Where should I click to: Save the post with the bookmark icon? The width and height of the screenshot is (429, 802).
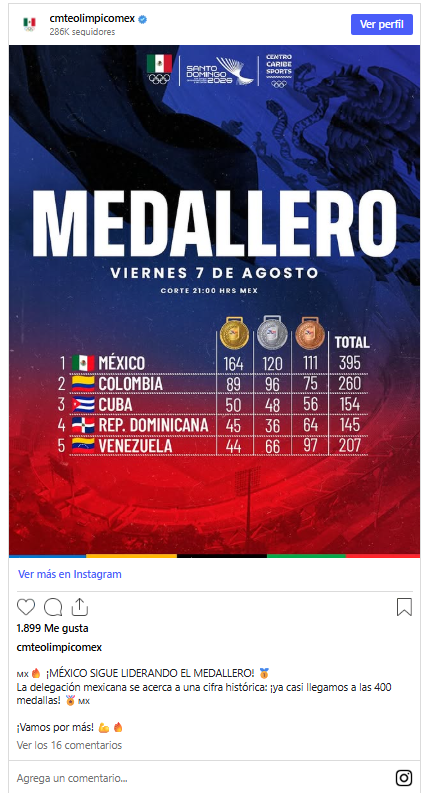pos(404,607)
